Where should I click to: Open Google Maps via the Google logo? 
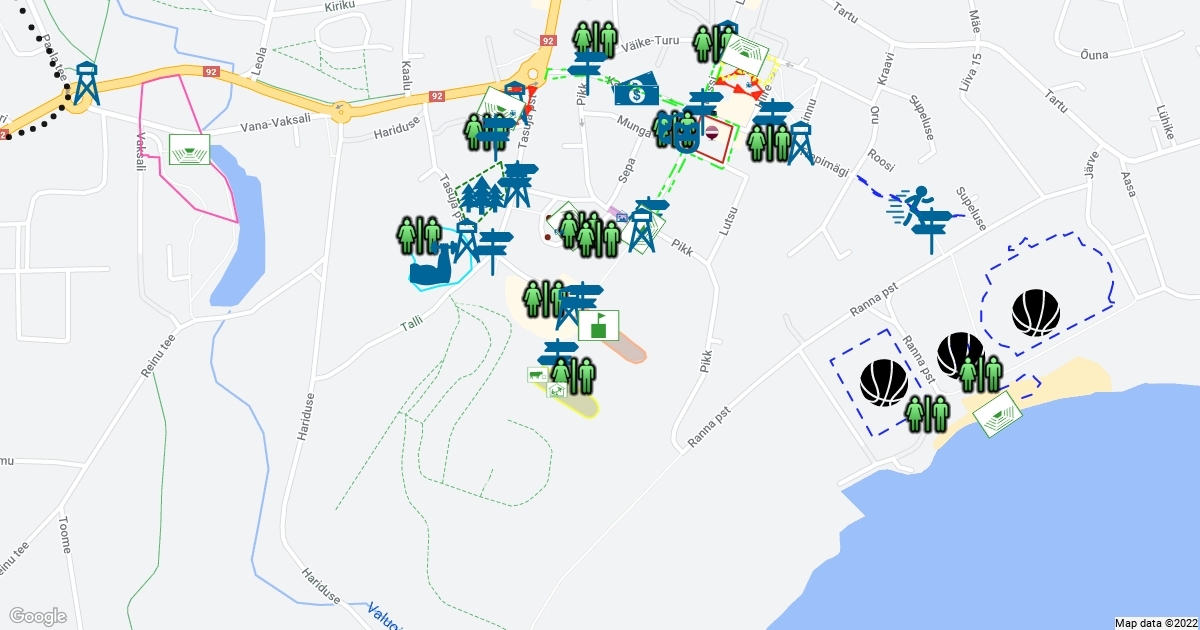tap(37, 616)
